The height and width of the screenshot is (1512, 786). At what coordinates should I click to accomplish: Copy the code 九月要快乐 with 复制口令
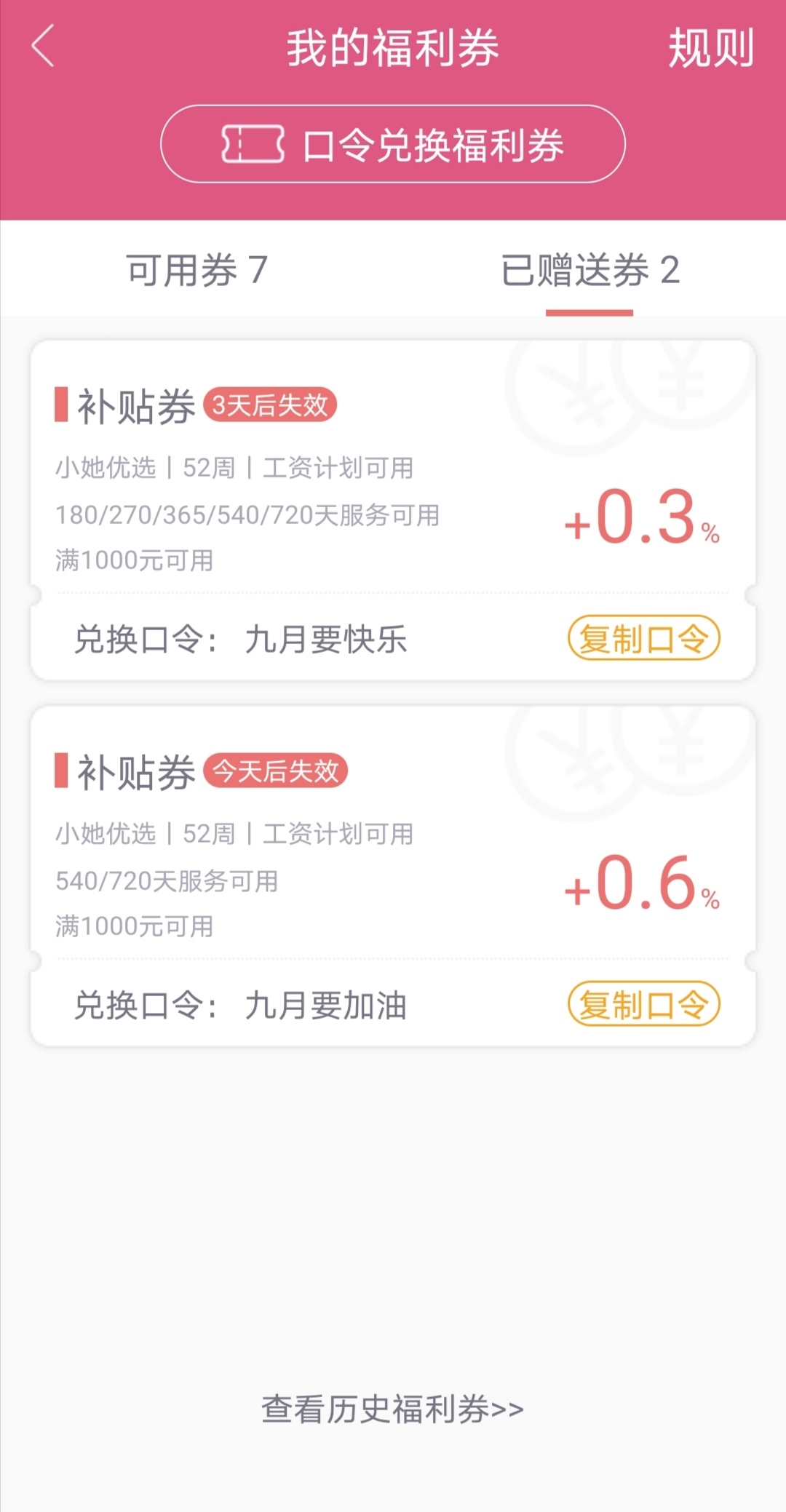[643, 639]
